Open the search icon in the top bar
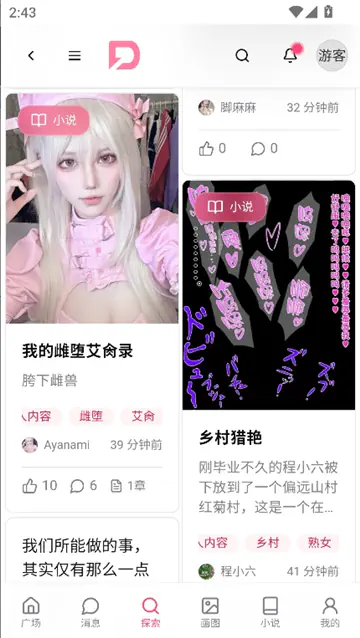This screenshot has height=638, width=360. coord(242,56)
